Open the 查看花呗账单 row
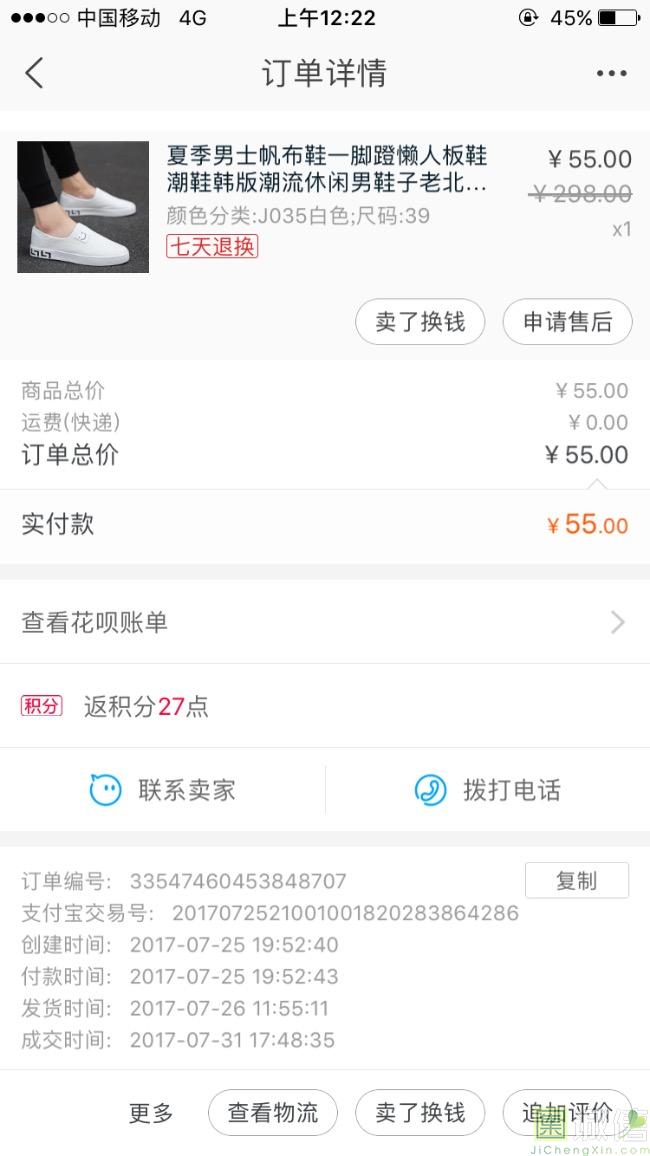The image size is (650, 1156). click(x=325, y=622)
